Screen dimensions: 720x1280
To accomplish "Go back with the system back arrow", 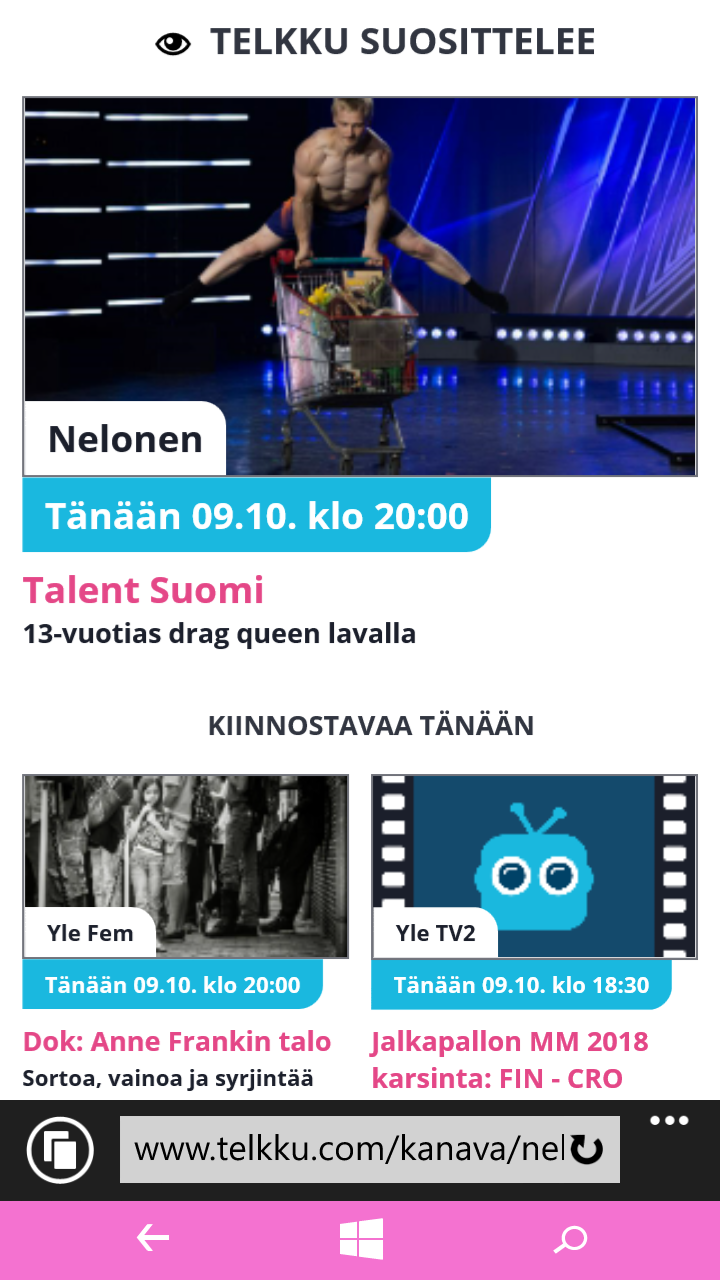I will 153,1240.
